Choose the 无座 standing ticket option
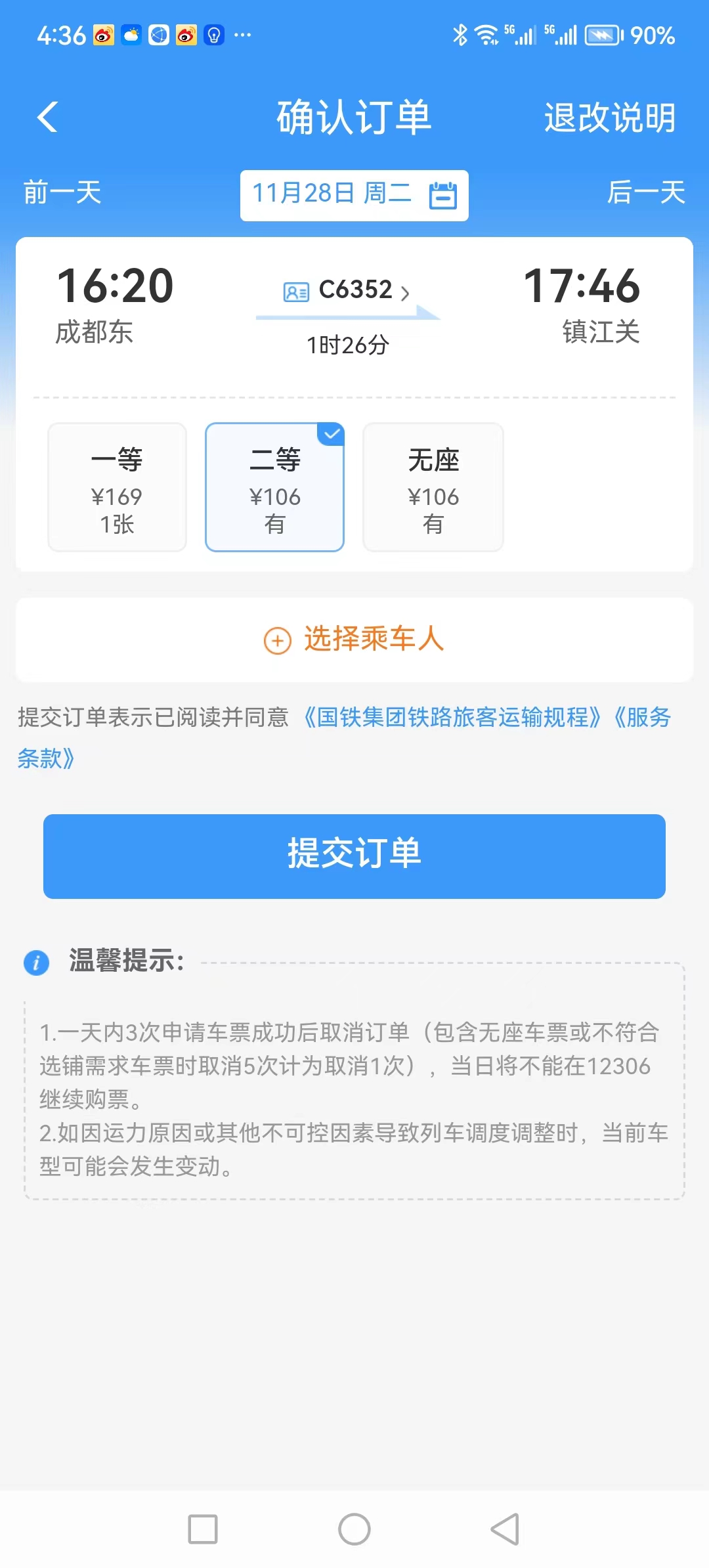709x1568 pixels. [x=433, y=487]
